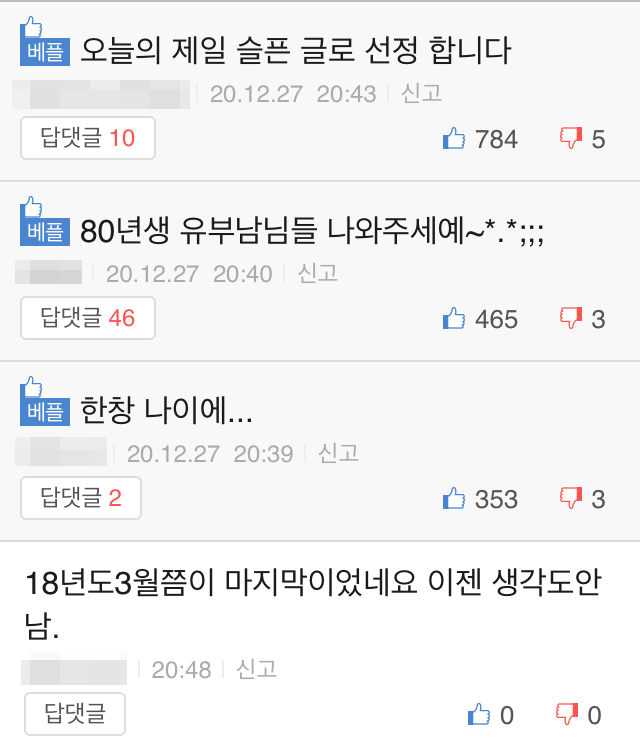This screenshot has width=640, height=750.
Task: Reply to the '18년도3월쯤이 마지막' comment
Action: coord(75,713)
